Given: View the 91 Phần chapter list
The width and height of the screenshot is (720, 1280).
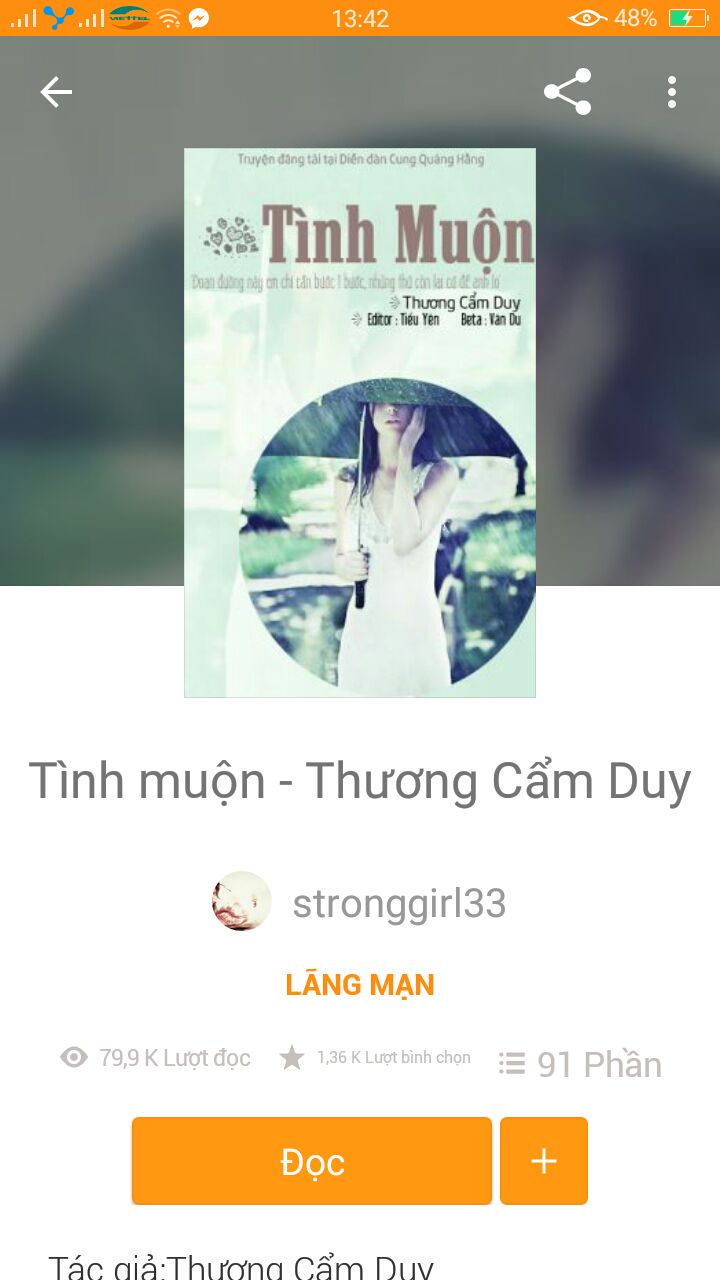Looking at the screenshot, I should tap(581, 1064).
